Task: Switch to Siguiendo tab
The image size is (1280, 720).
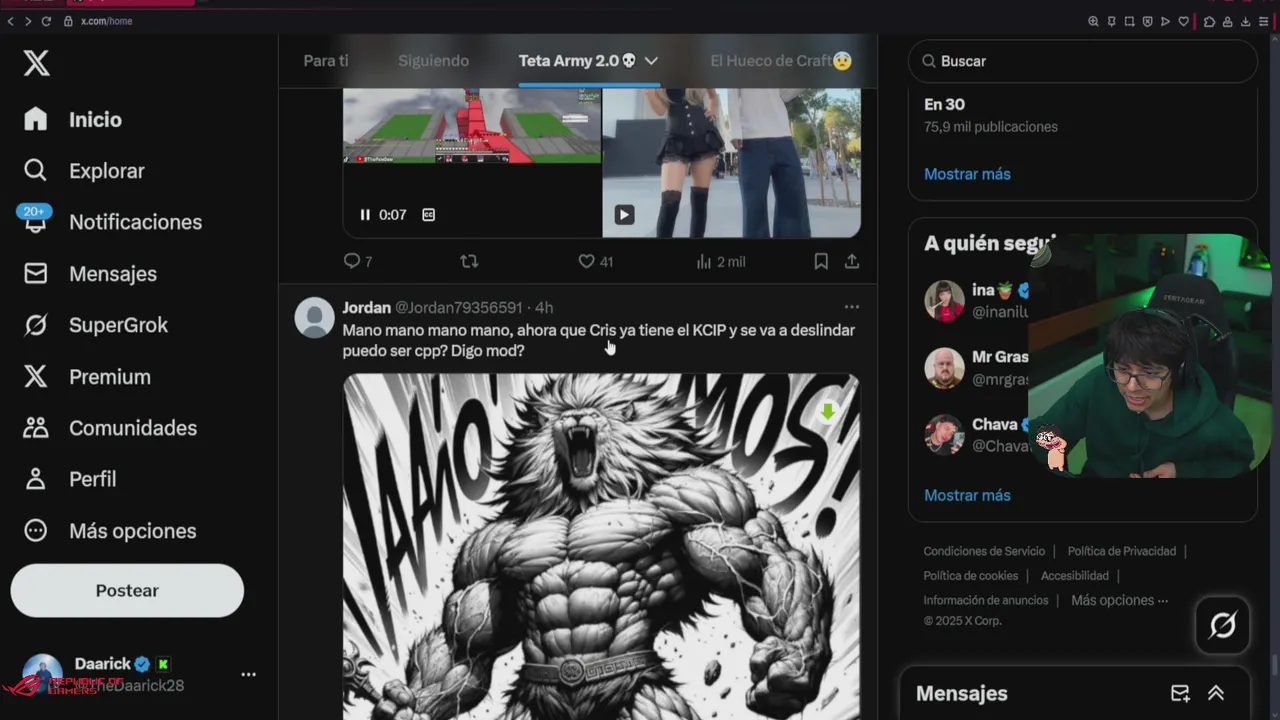Action: tap(433, 61)
